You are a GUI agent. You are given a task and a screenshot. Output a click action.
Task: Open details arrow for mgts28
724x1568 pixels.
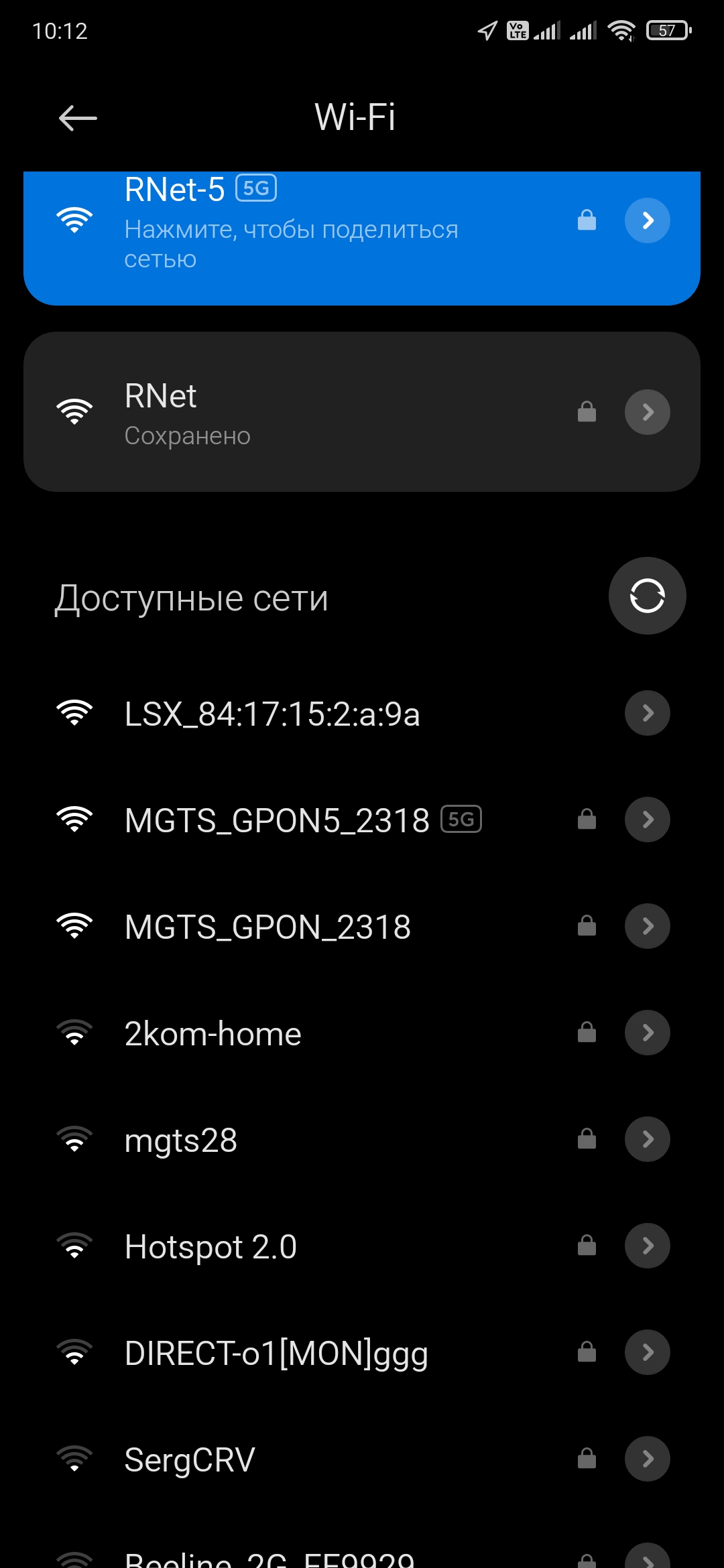(647, 1139)
